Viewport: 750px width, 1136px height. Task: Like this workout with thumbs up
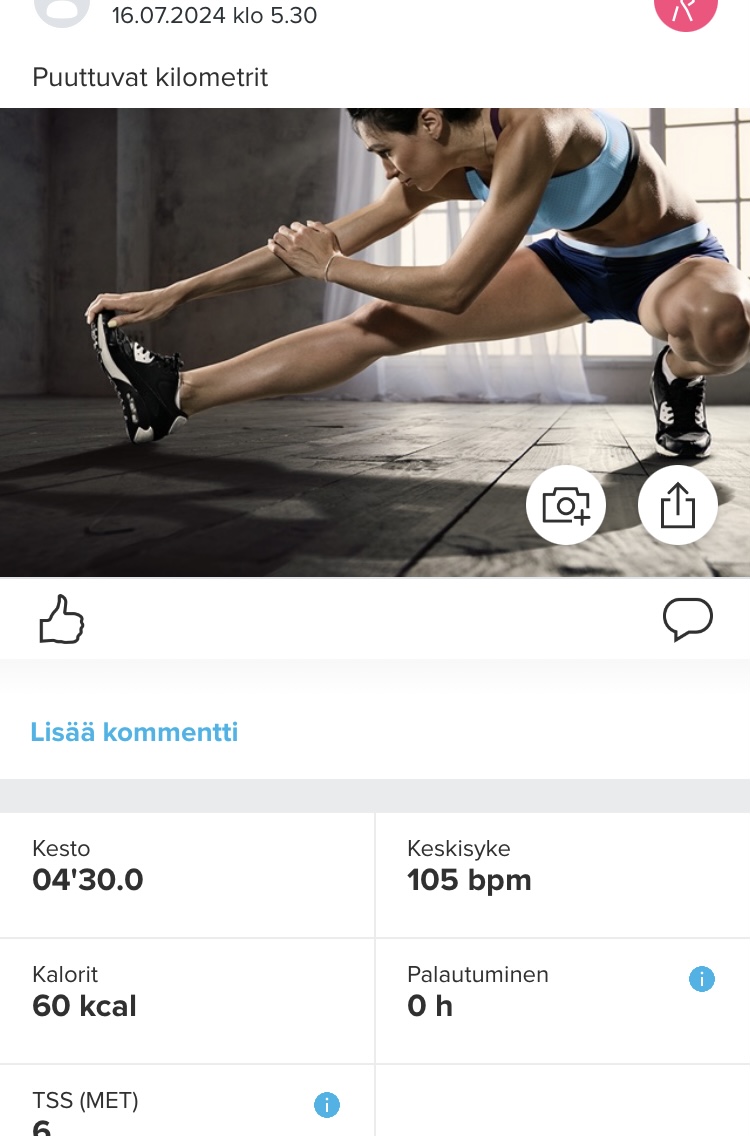tap(61, 619)
